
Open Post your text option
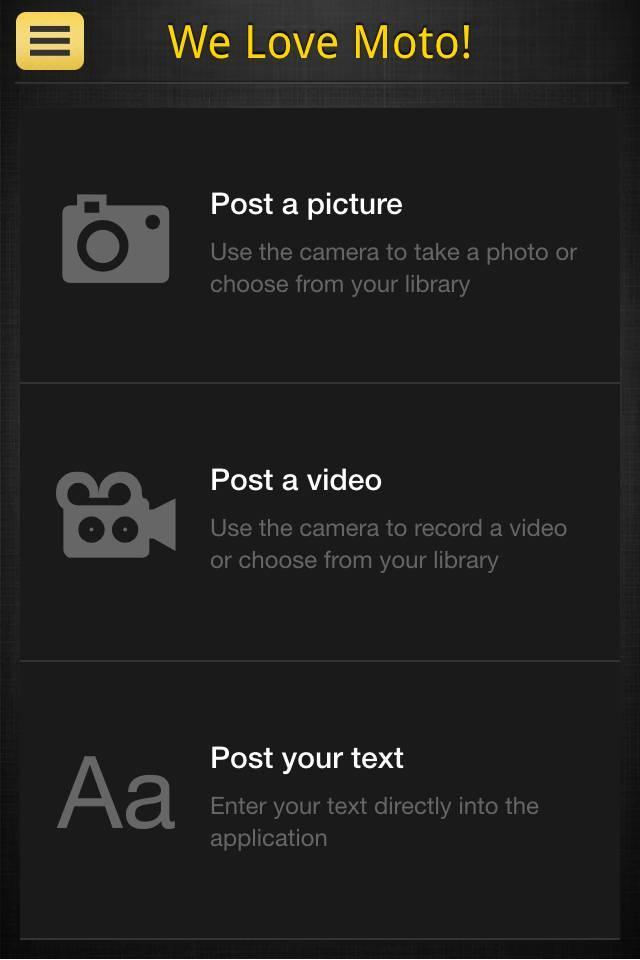pos(320,797)
